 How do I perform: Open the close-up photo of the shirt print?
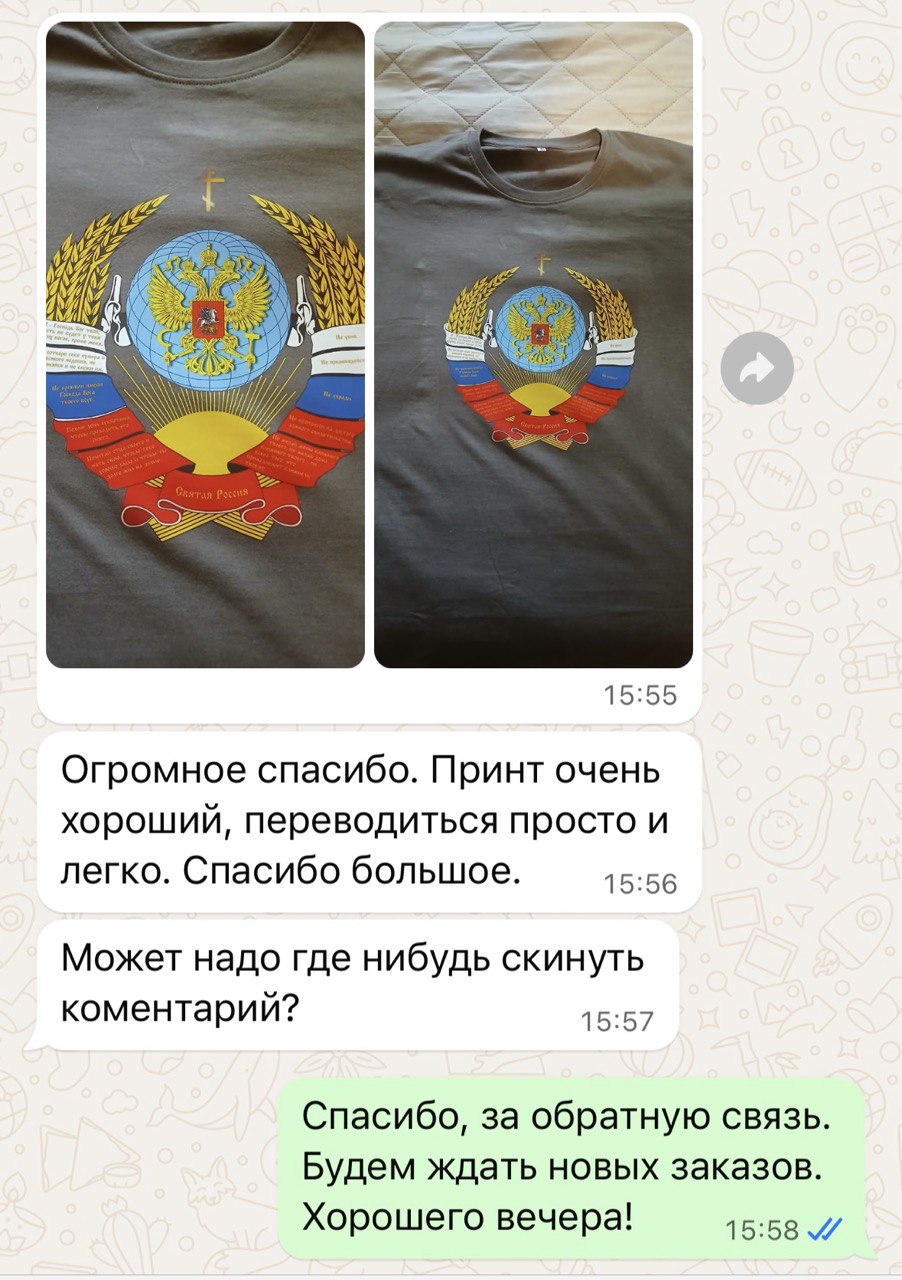(x=205, y=345)
